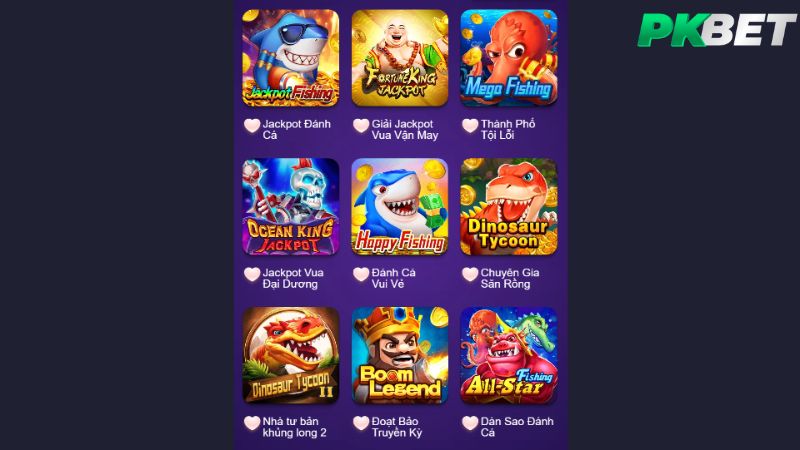Open the Jackpot Fishing game
The image size is (800, 450).
(290, 58)
